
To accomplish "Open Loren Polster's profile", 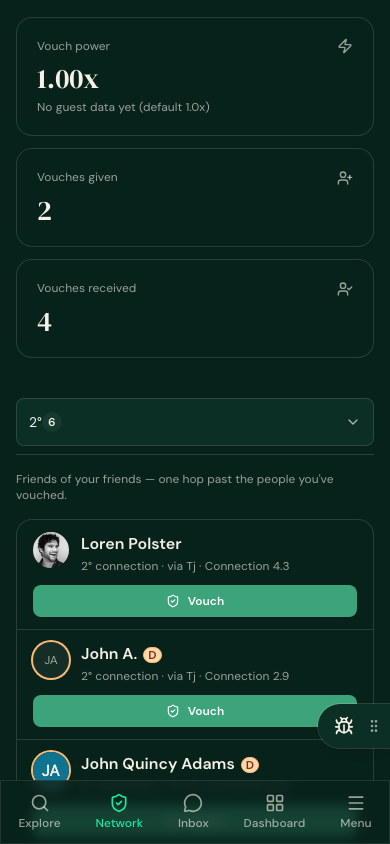I will 131,544.
